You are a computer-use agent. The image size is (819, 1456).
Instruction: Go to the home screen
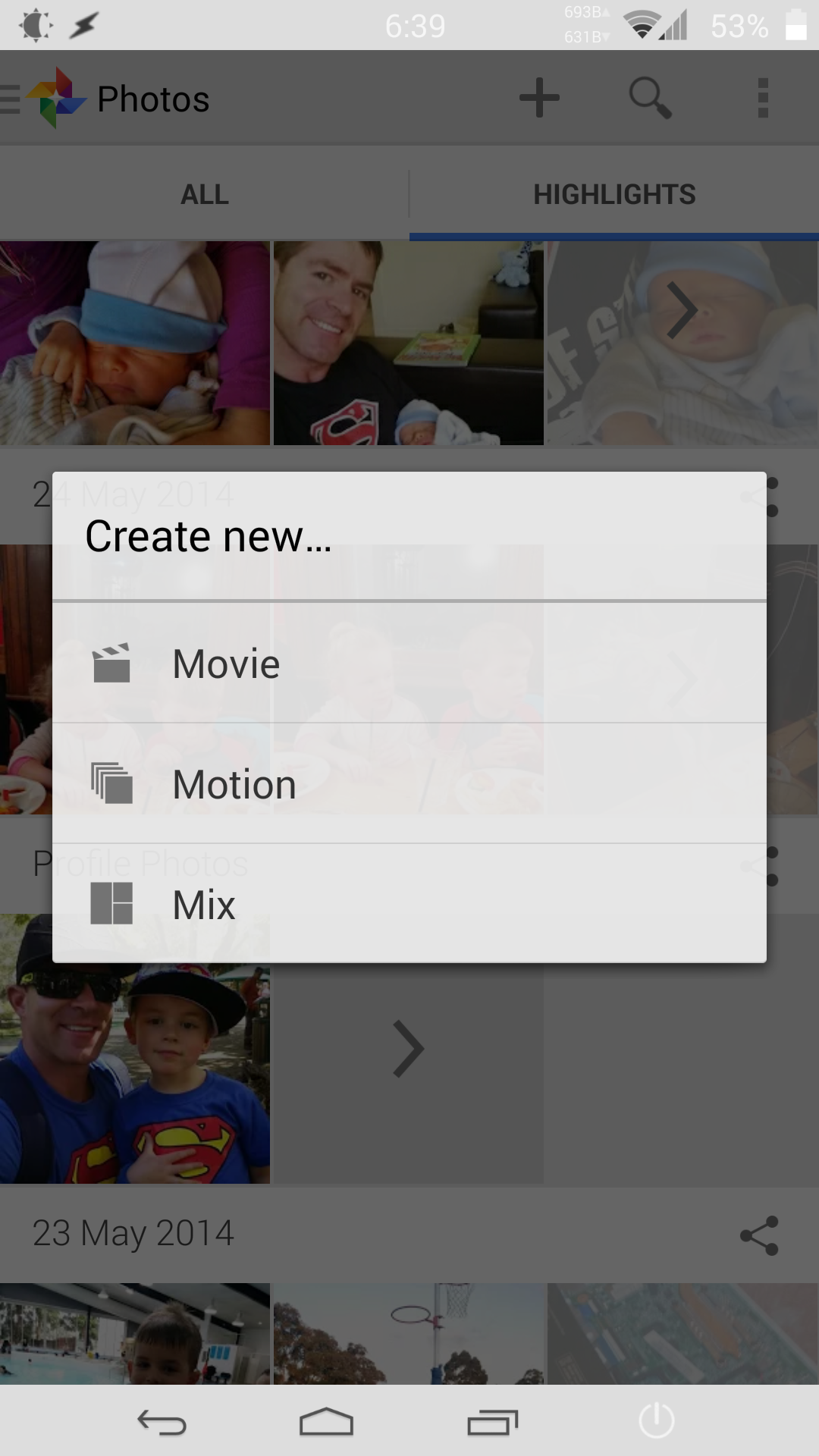(x=326, y=1422)
